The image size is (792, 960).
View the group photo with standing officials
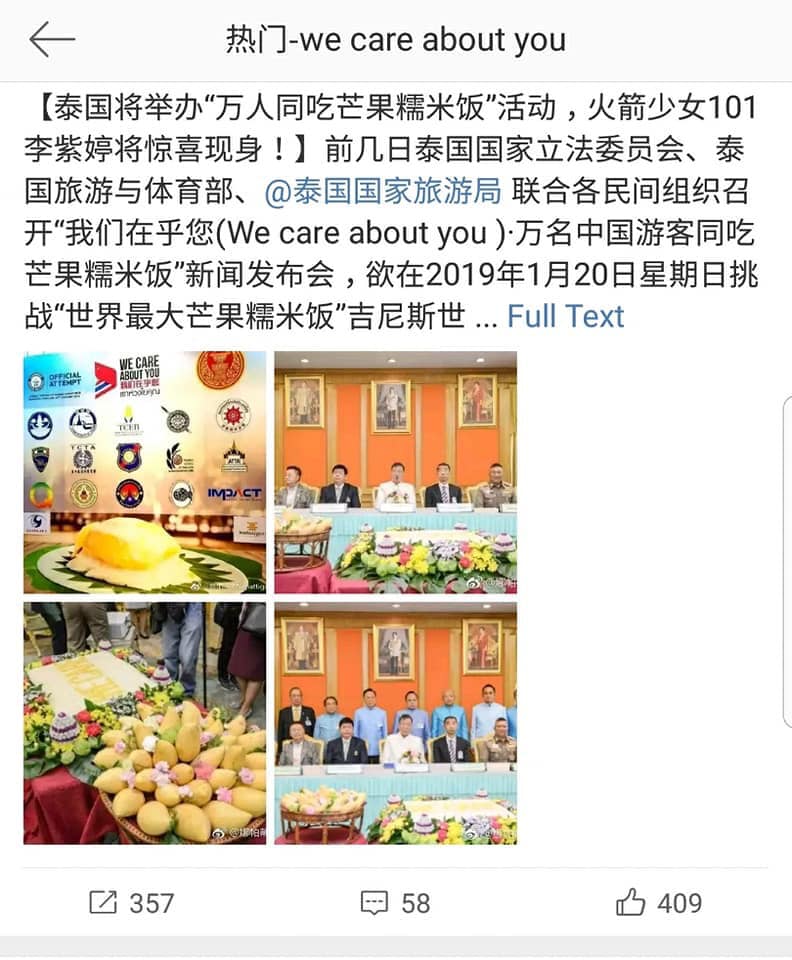pyautogui.click(x=396, y=722)
